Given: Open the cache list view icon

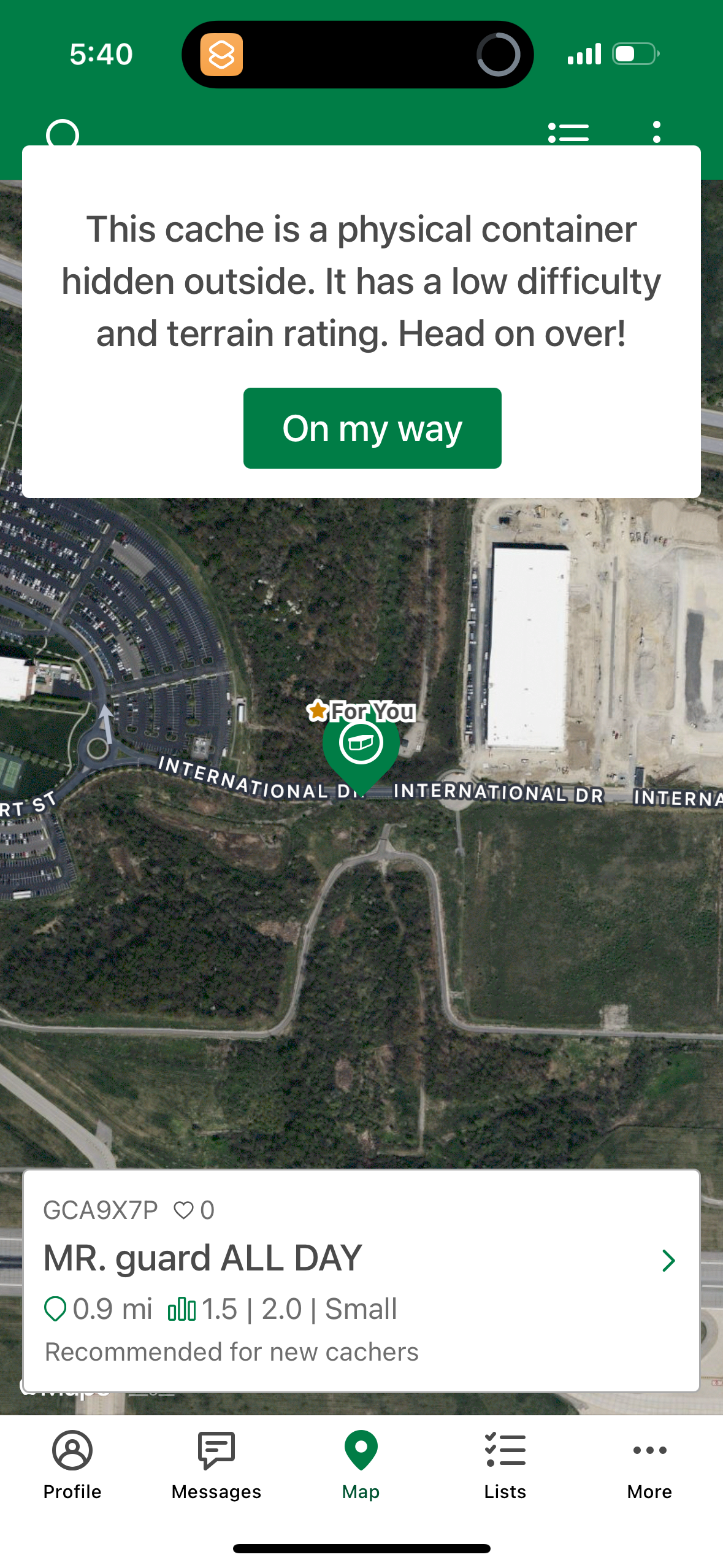Looking at the screenshot, I should pos(569,133).
